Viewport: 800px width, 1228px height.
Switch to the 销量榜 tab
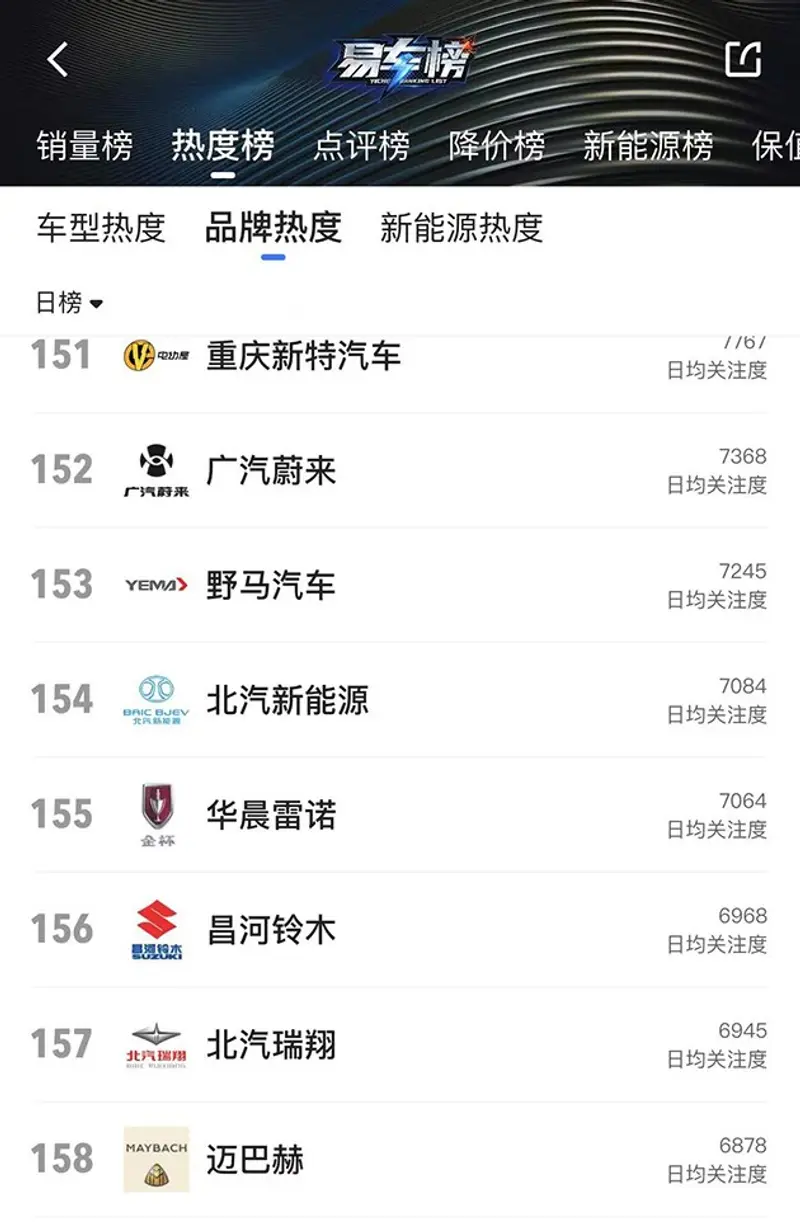(85, 146)
